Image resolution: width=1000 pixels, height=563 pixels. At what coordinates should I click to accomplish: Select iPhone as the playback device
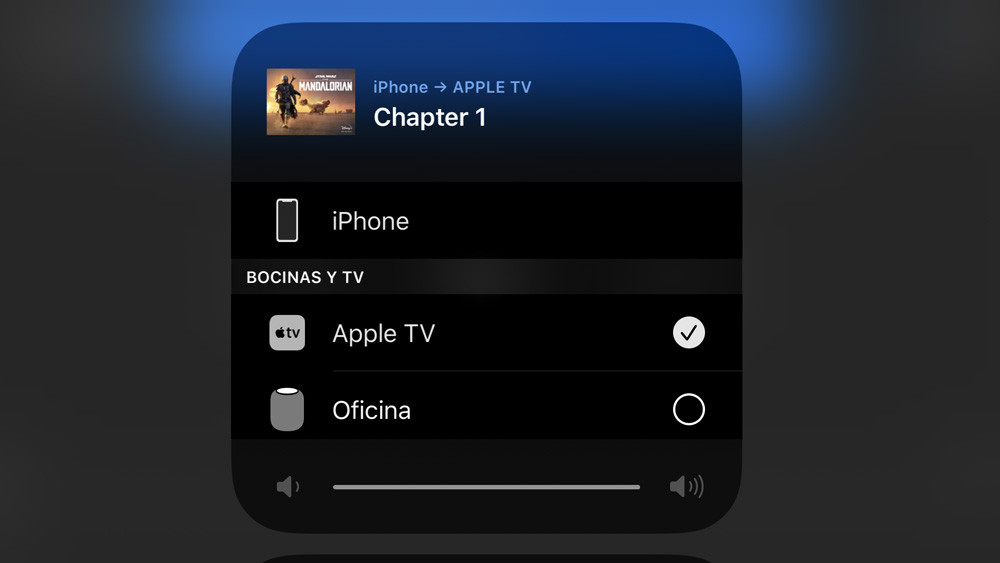tap(370, 221)
